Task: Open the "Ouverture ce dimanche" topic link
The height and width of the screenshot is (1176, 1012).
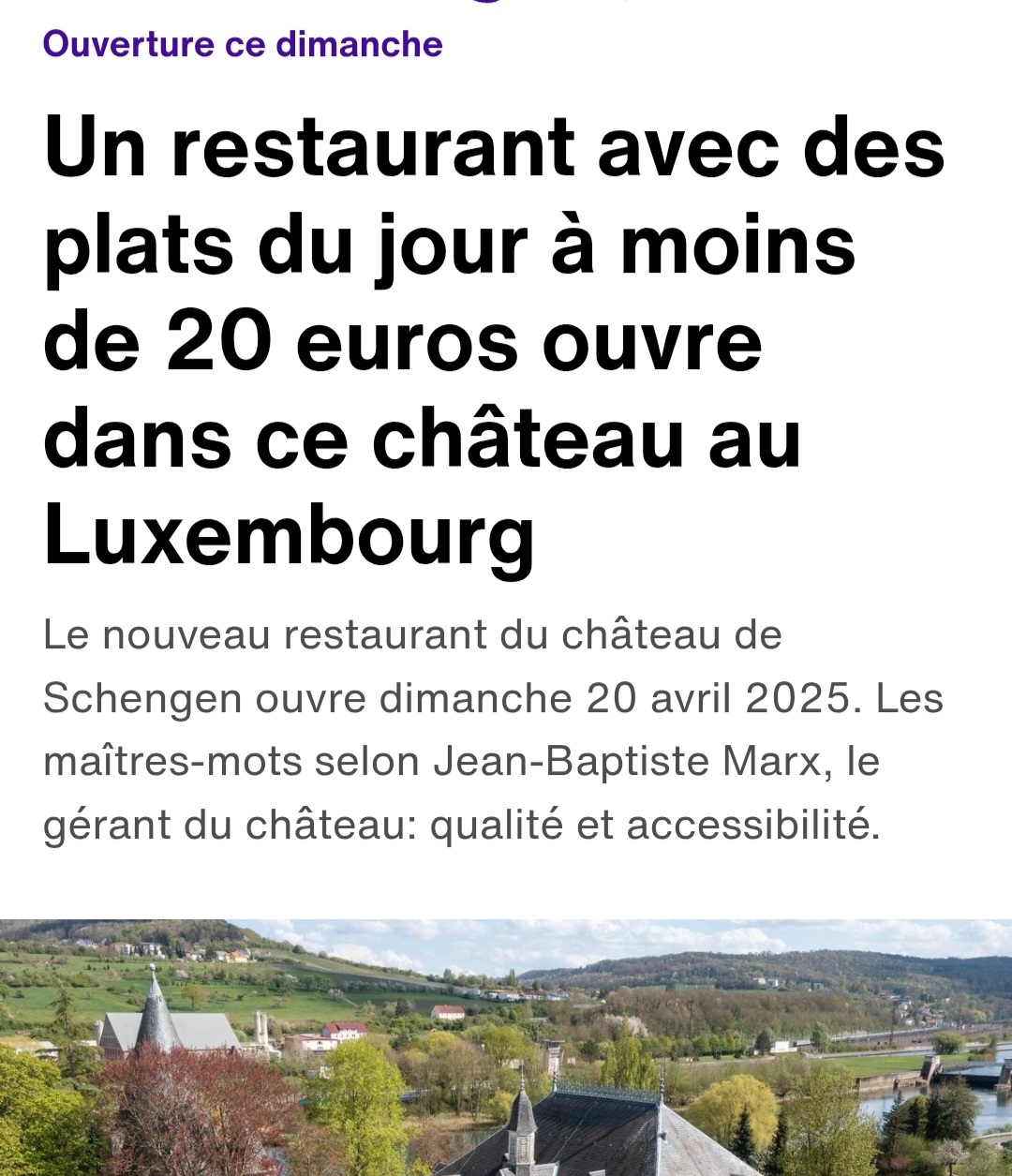Action: coord(243,44)
